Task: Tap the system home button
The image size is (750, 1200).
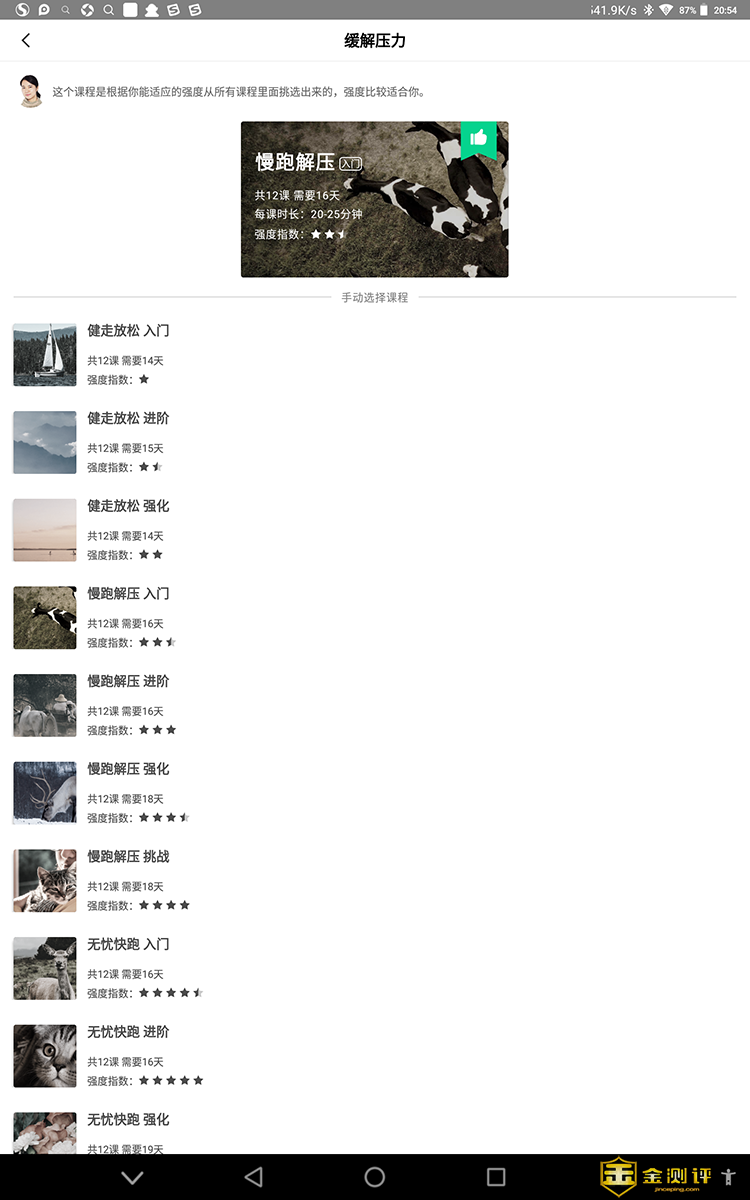Action: coord(375,1177)
